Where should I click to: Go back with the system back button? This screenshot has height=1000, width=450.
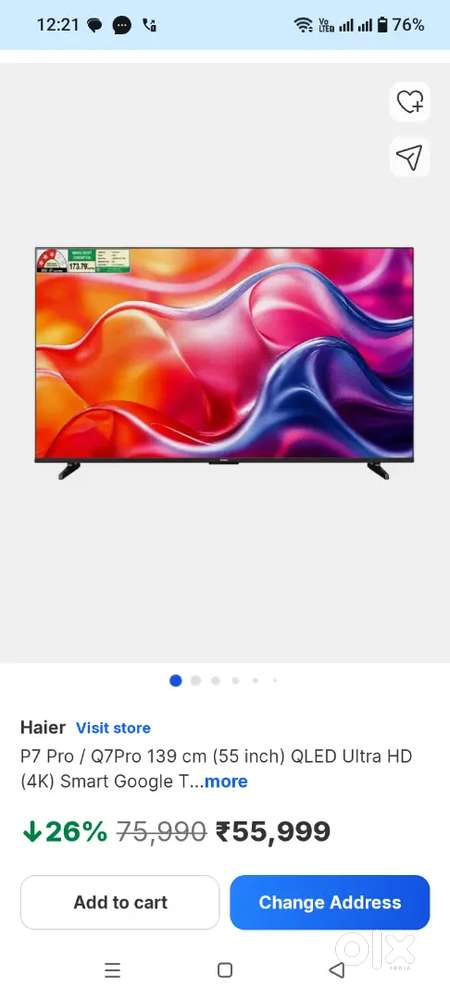pyautogui.click(x=337, y=970)
